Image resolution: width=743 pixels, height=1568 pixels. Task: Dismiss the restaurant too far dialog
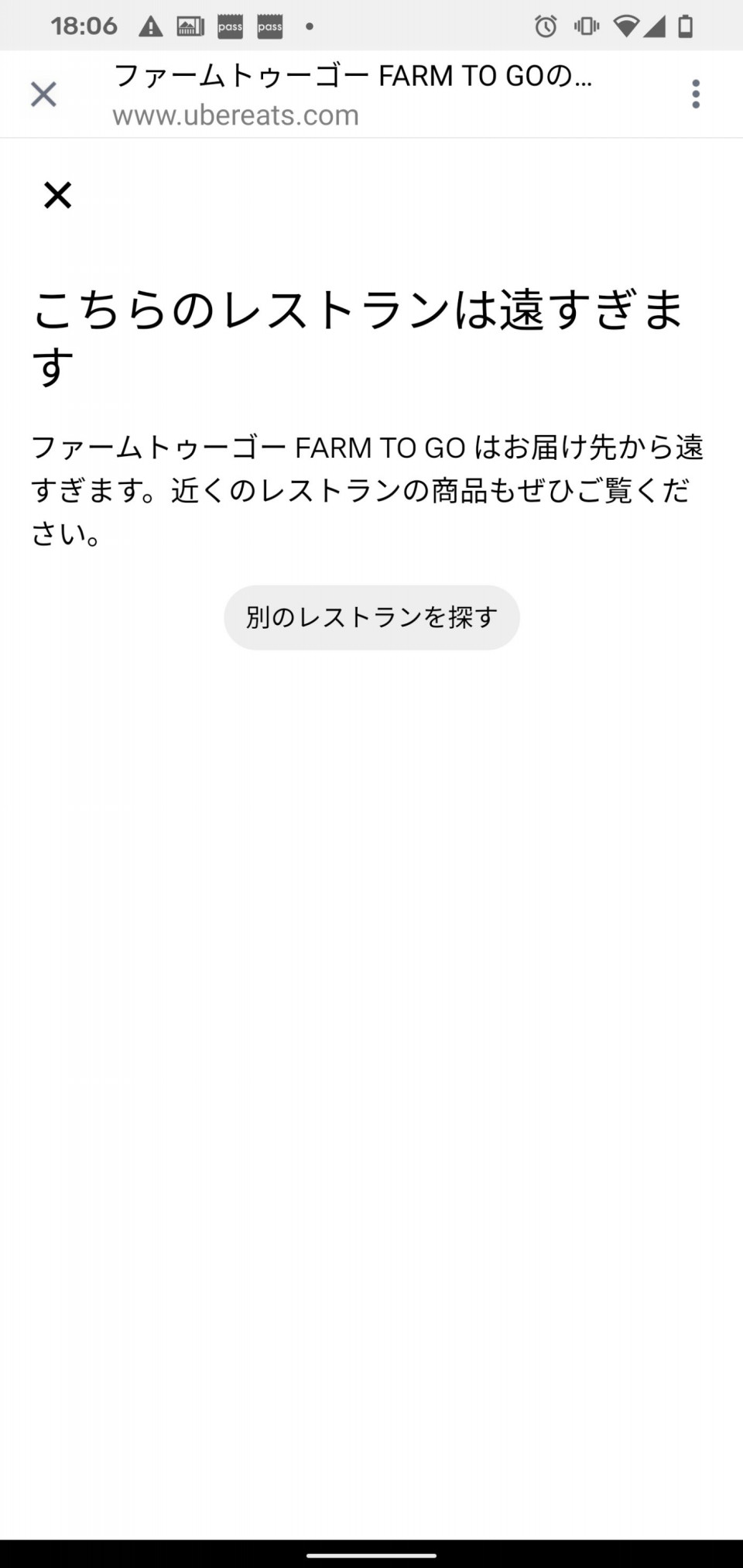click(x=57, y=195)
